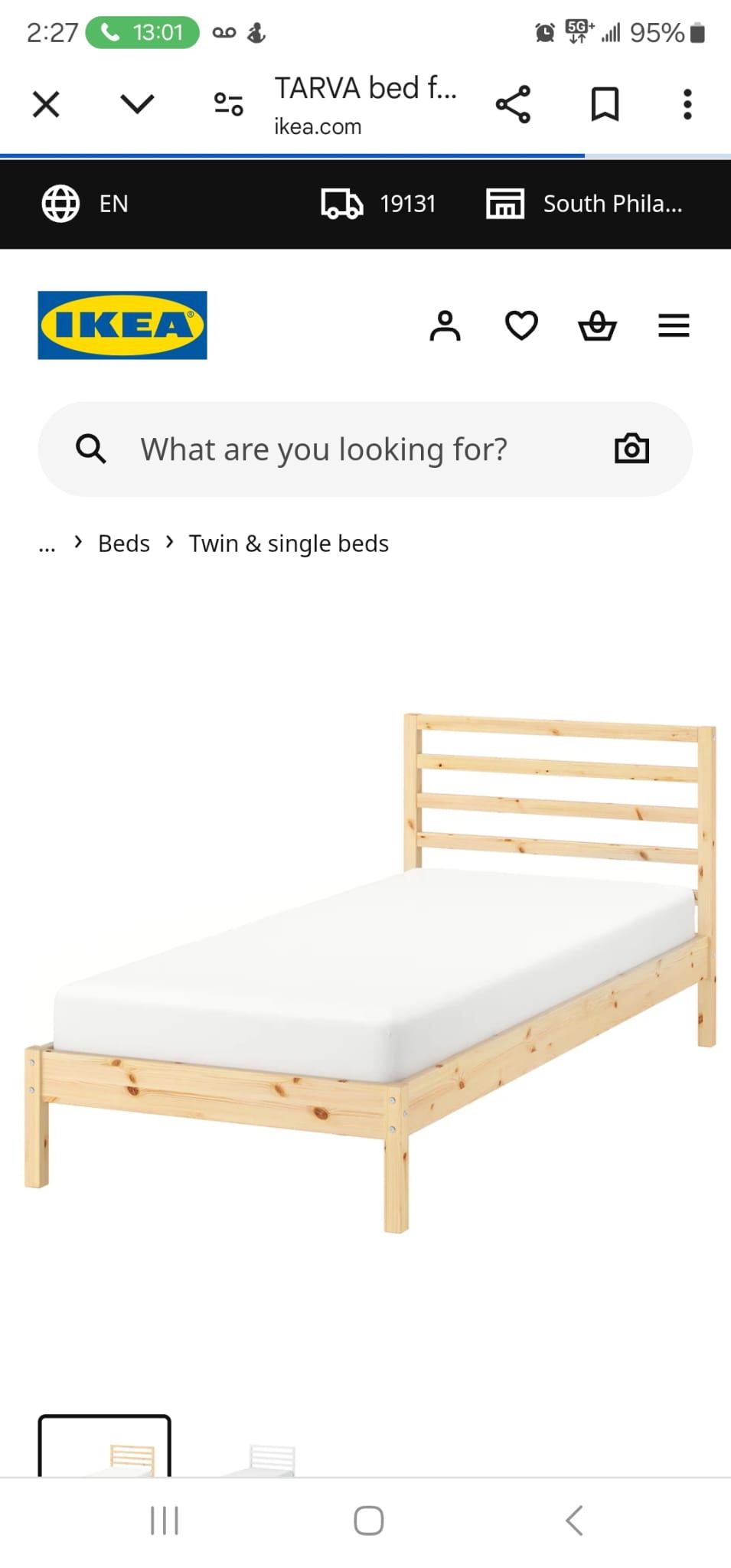View the shopping basket
Image resolution: width=731 pixels, height=1568 pixels.
point(597,326)
